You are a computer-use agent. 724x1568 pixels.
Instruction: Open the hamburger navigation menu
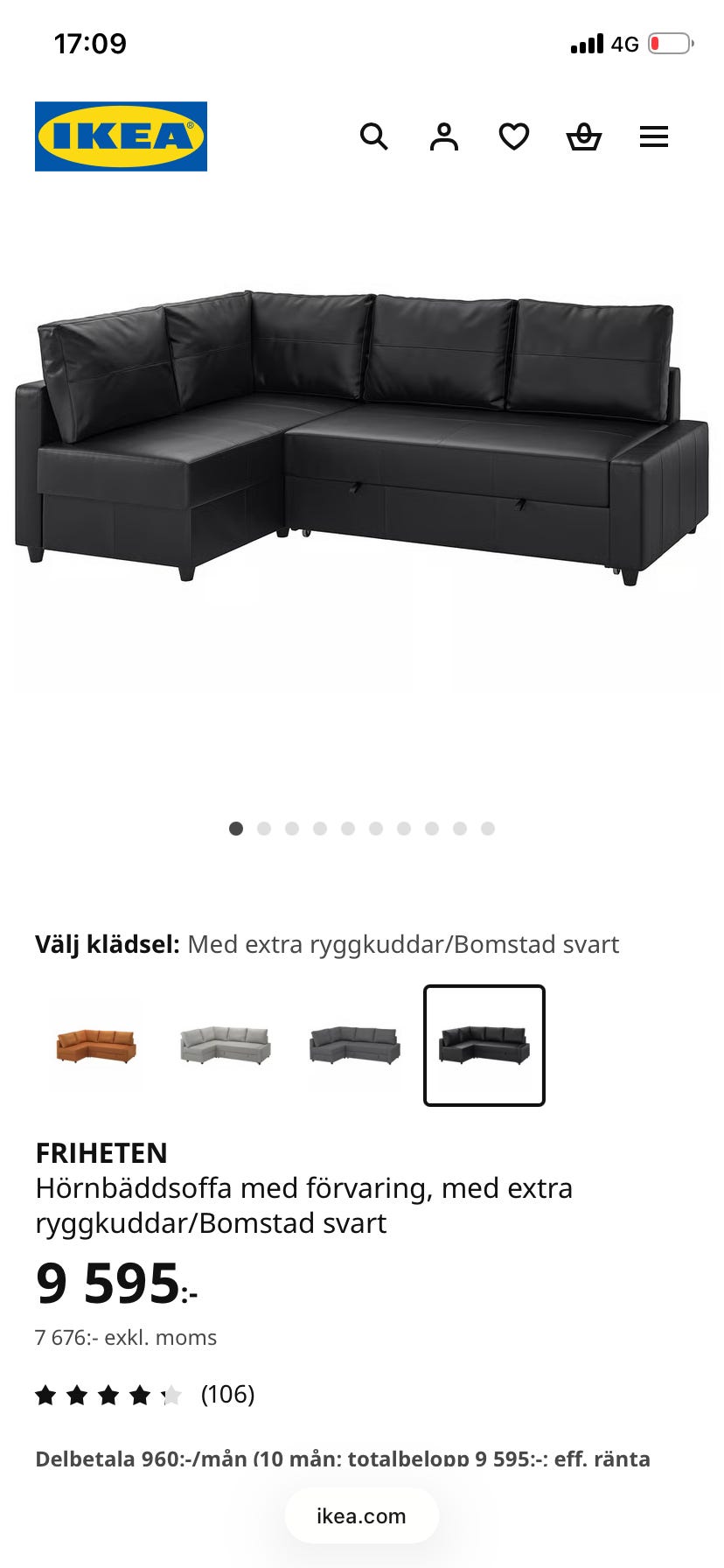click(653, 136)
